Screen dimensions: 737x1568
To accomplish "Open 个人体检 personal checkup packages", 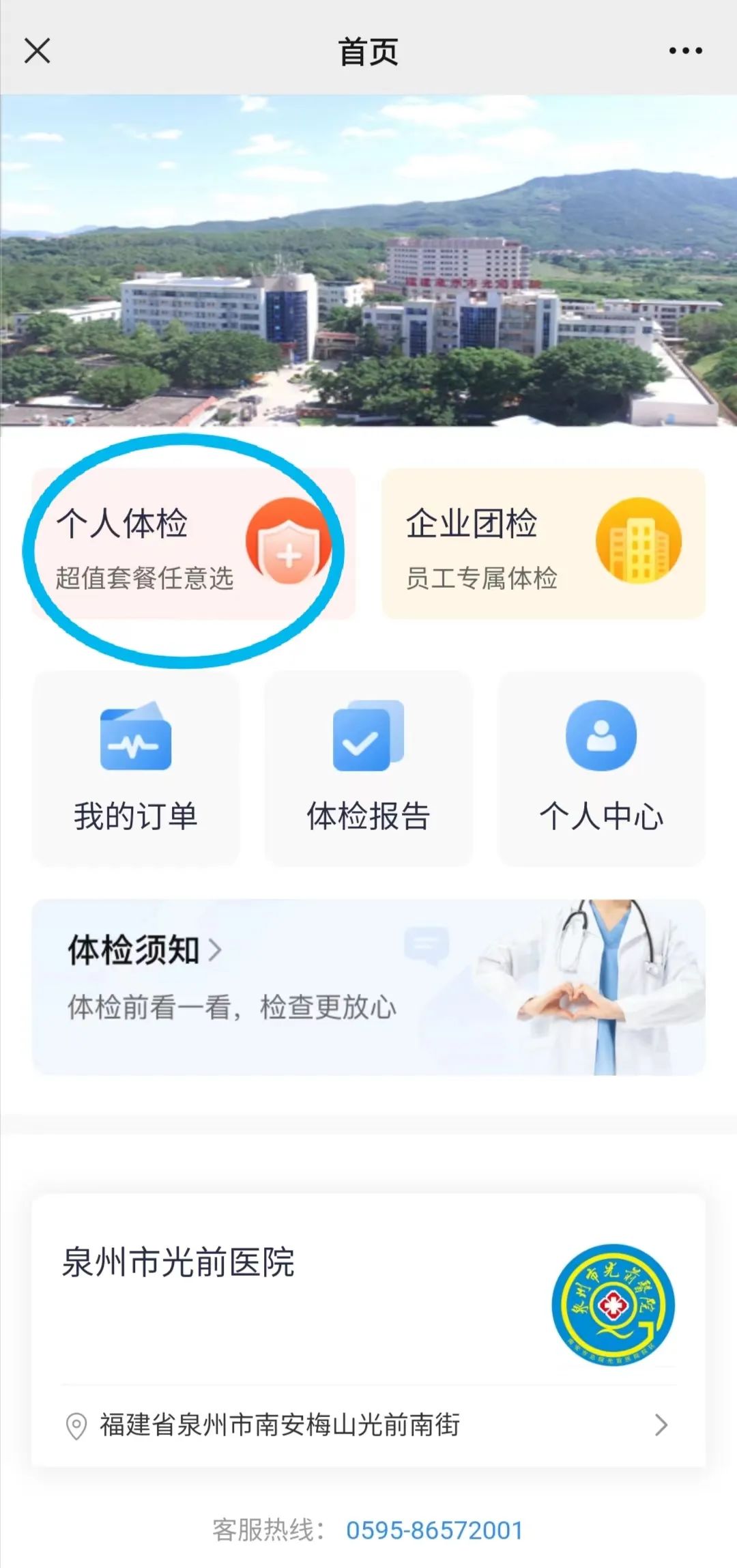I will [194, 545].
